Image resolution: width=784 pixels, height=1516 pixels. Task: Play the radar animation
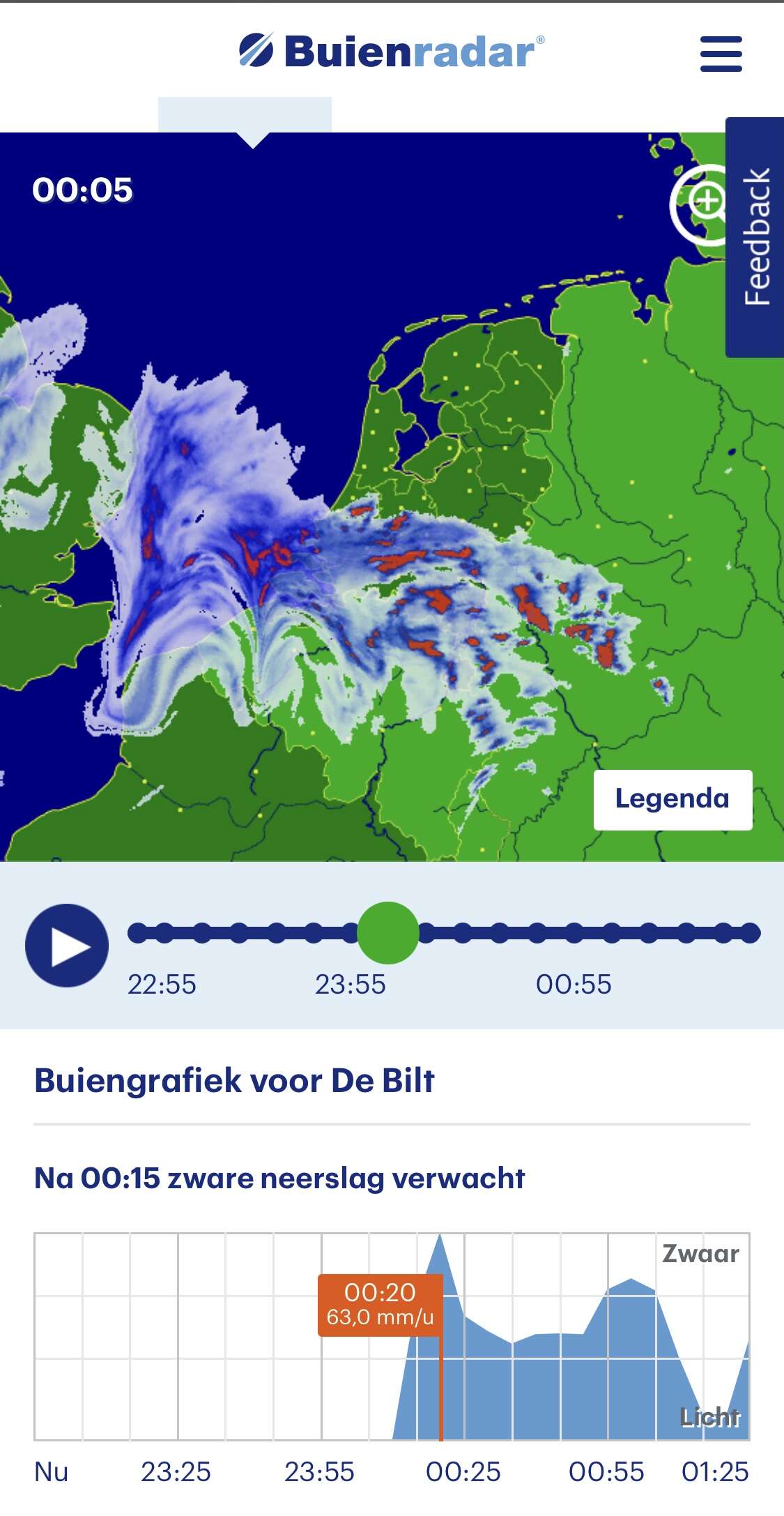pyautogui.click(x=67, y=946)
